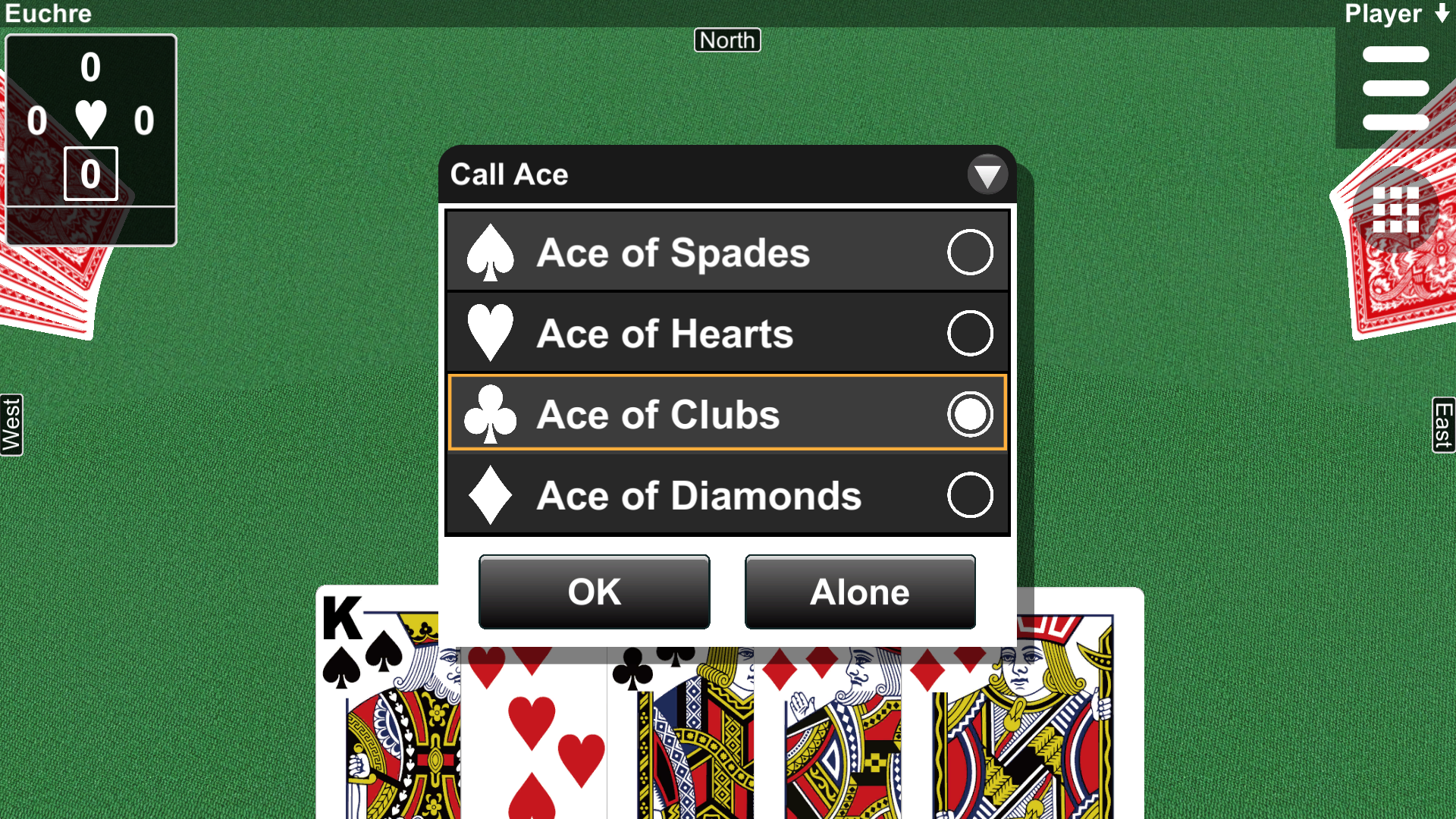
Task: Open the grid view icon
Action: (x=1395, y=209)
